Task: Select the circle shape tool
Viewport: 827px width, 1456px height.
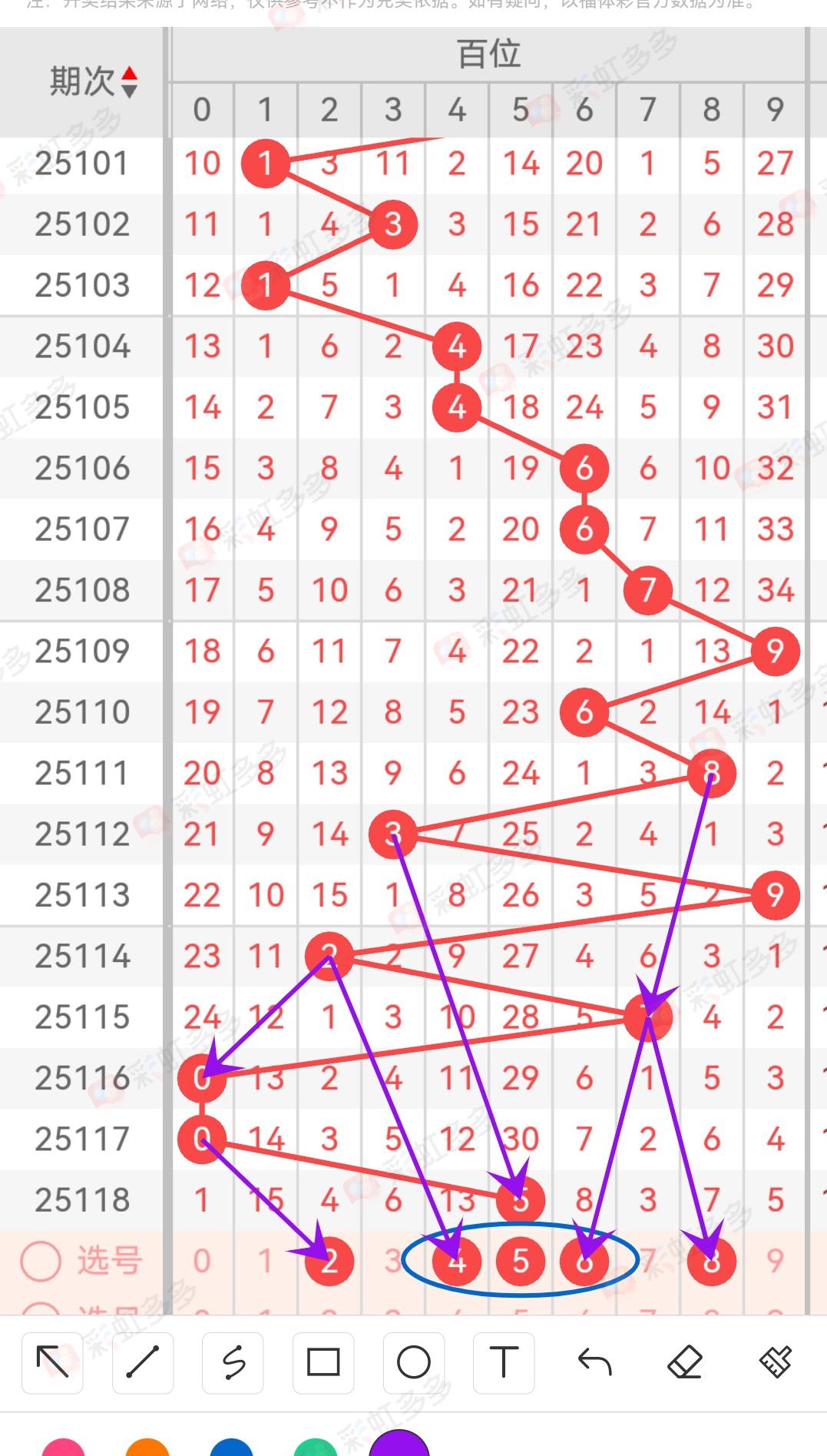Action: [x=414, y=1363]
